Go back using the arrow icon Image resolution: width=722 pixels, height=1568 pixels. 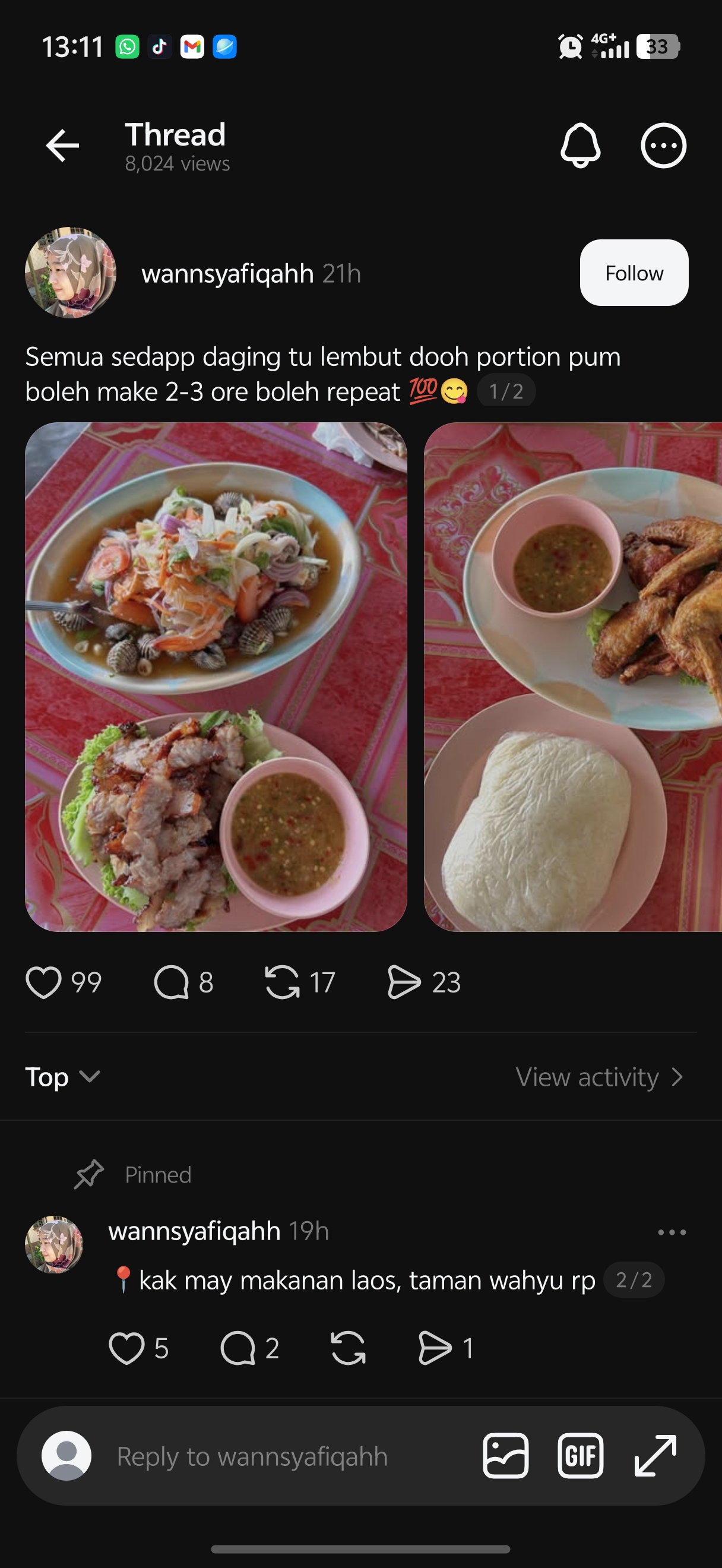(62, 146)
